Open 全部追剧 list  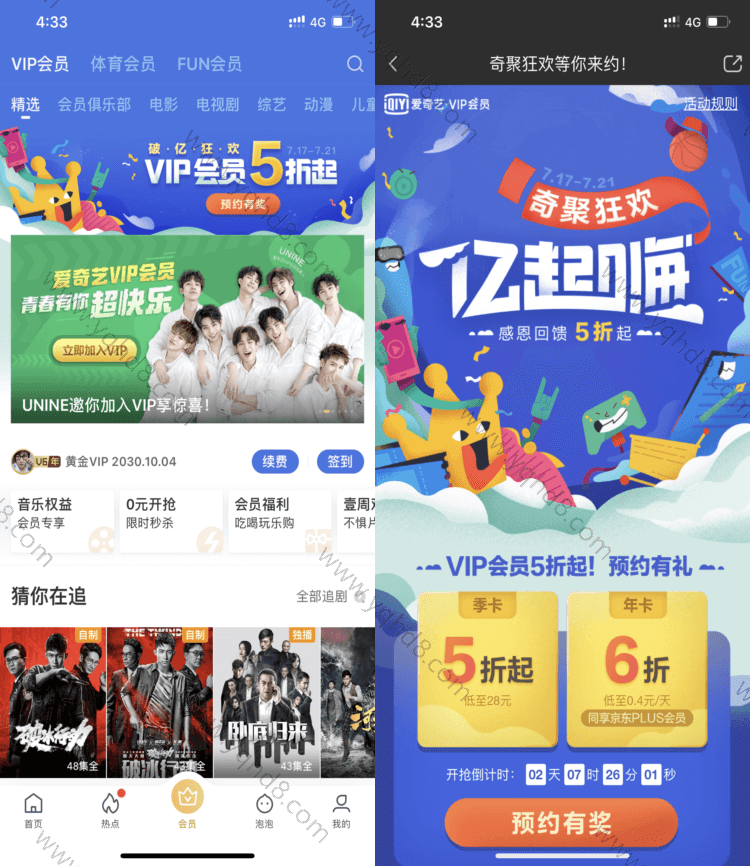(x=326, y=596)
